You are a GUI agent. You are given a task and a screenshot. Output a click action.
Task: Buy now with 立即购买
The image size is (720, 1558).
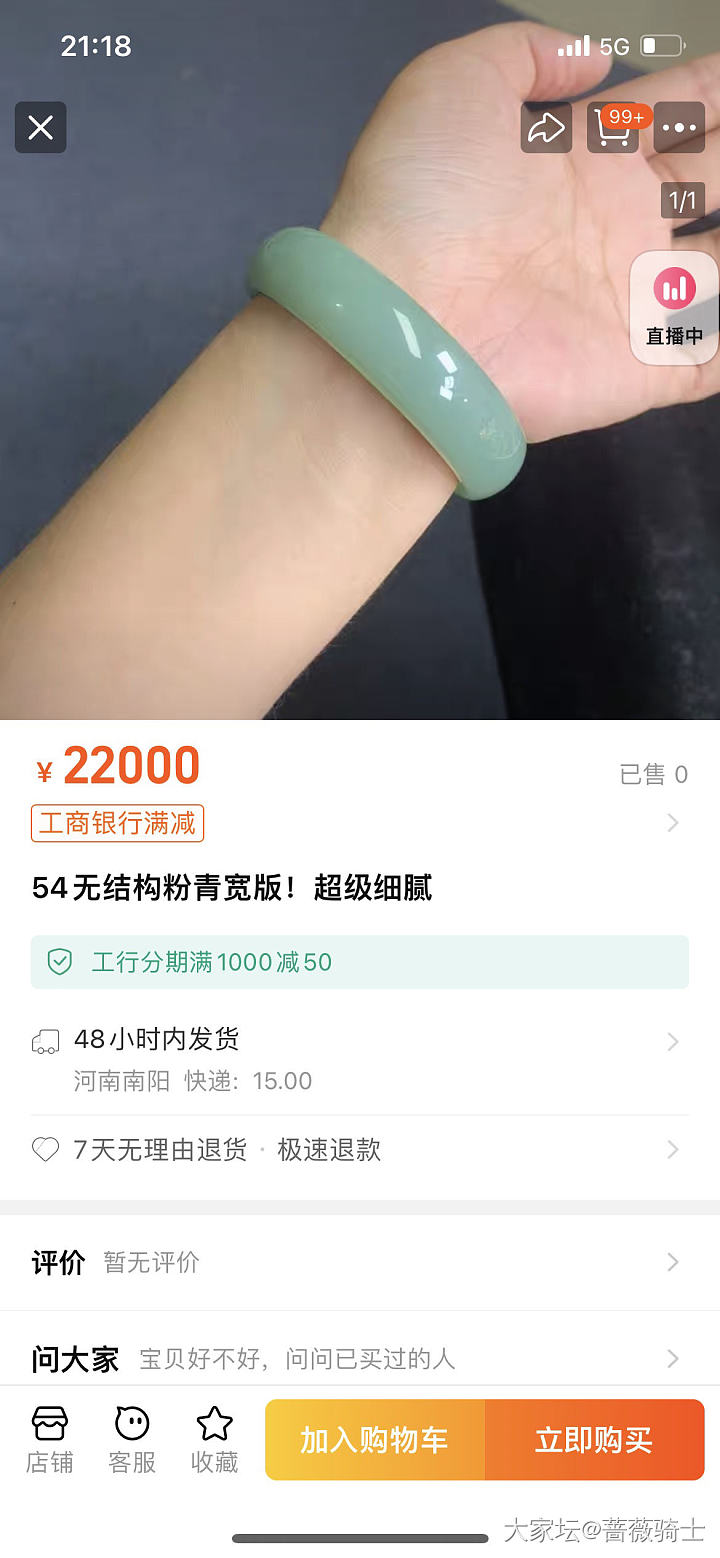click(594, 1440)
